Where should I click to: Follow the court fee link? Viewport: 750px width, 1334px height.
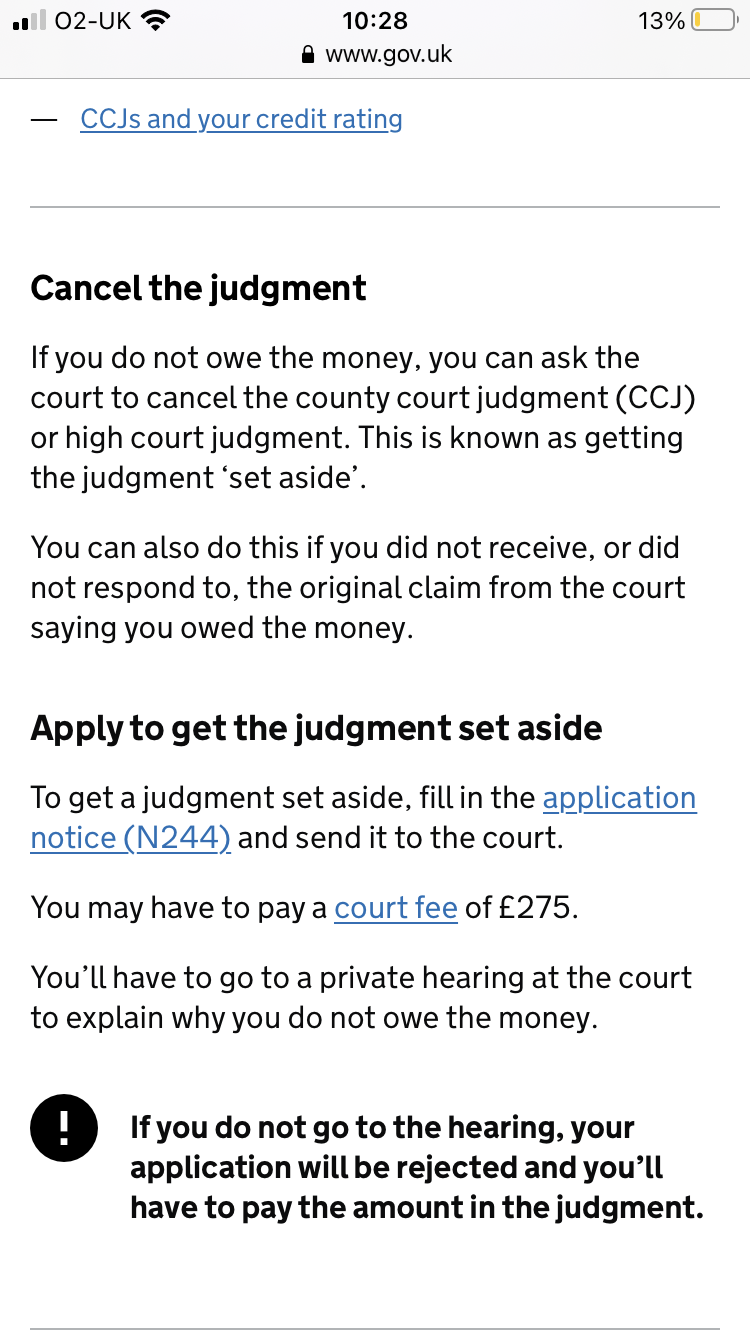tap(396, 908)
